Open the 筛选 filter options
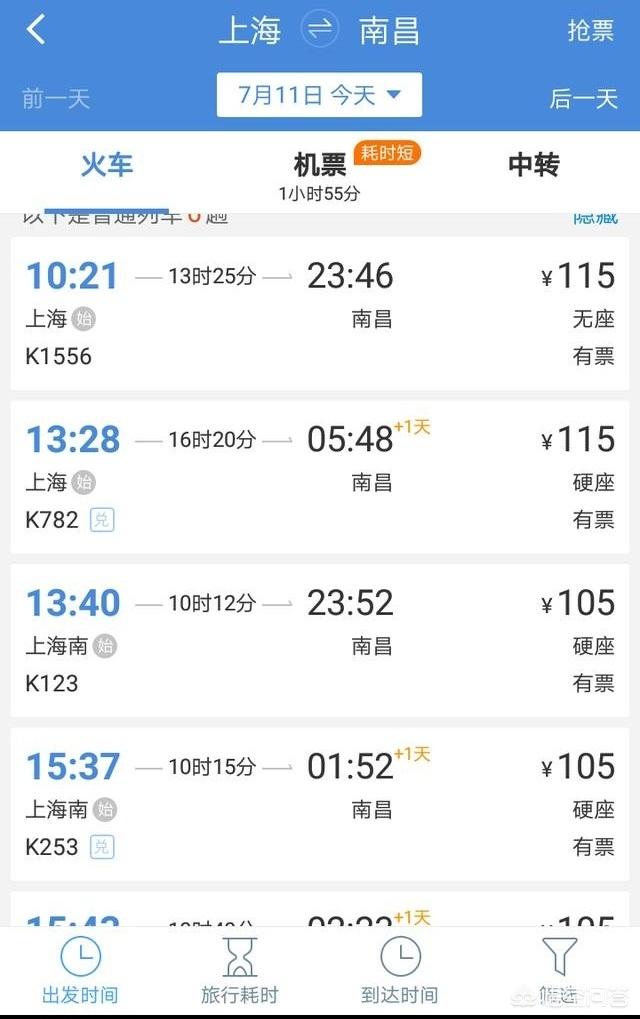 [559, 970]
